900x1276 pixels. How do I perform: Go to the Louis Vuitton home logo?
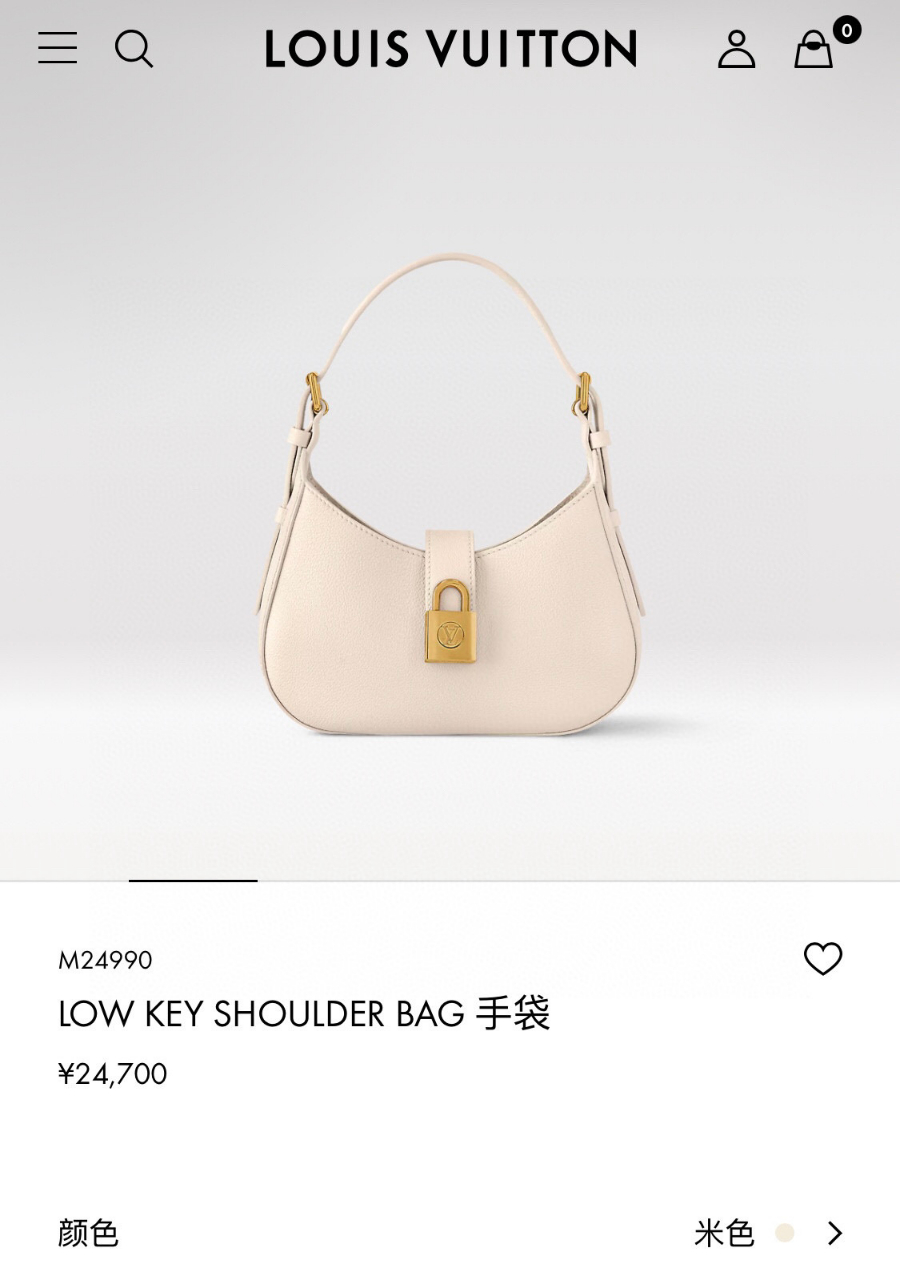pyautogui.click(x=450, y=49)
